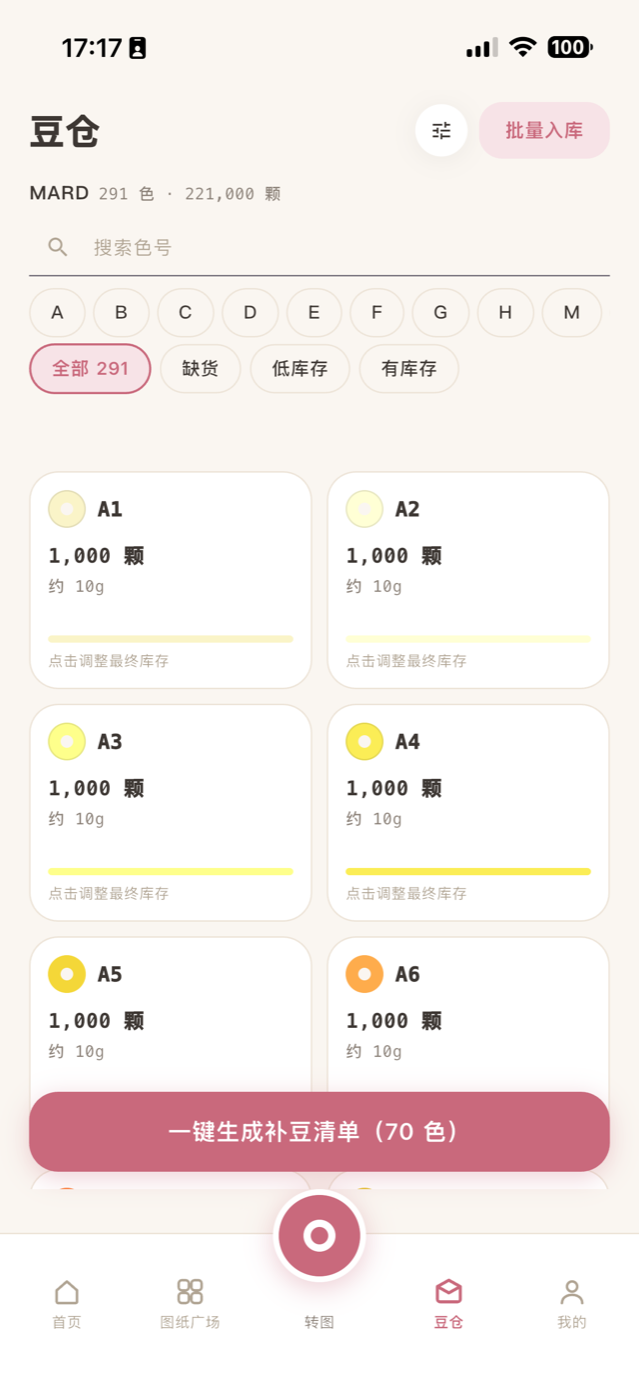Select the letter G chip
The image size is (639, 1390).
point(440,312)
